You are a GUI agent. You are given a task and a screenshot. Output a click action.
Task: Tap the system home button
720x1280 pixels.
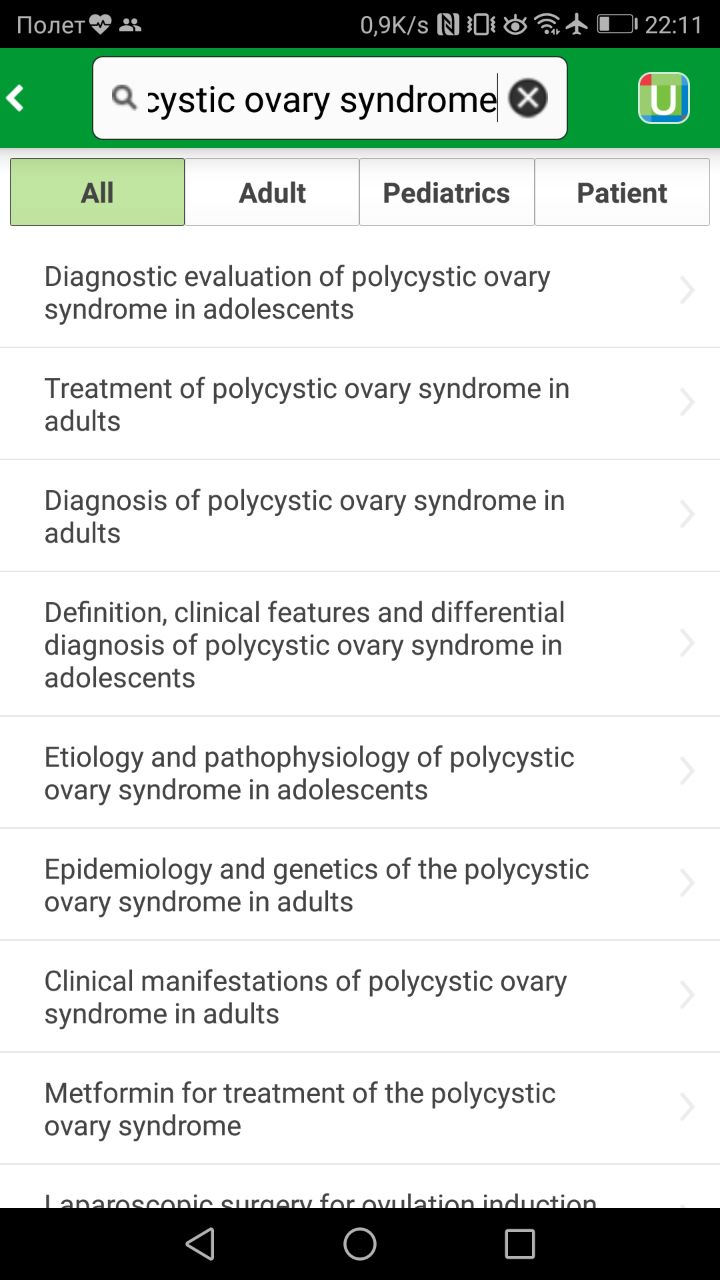pyautogui.click(x=360, y=1244)
